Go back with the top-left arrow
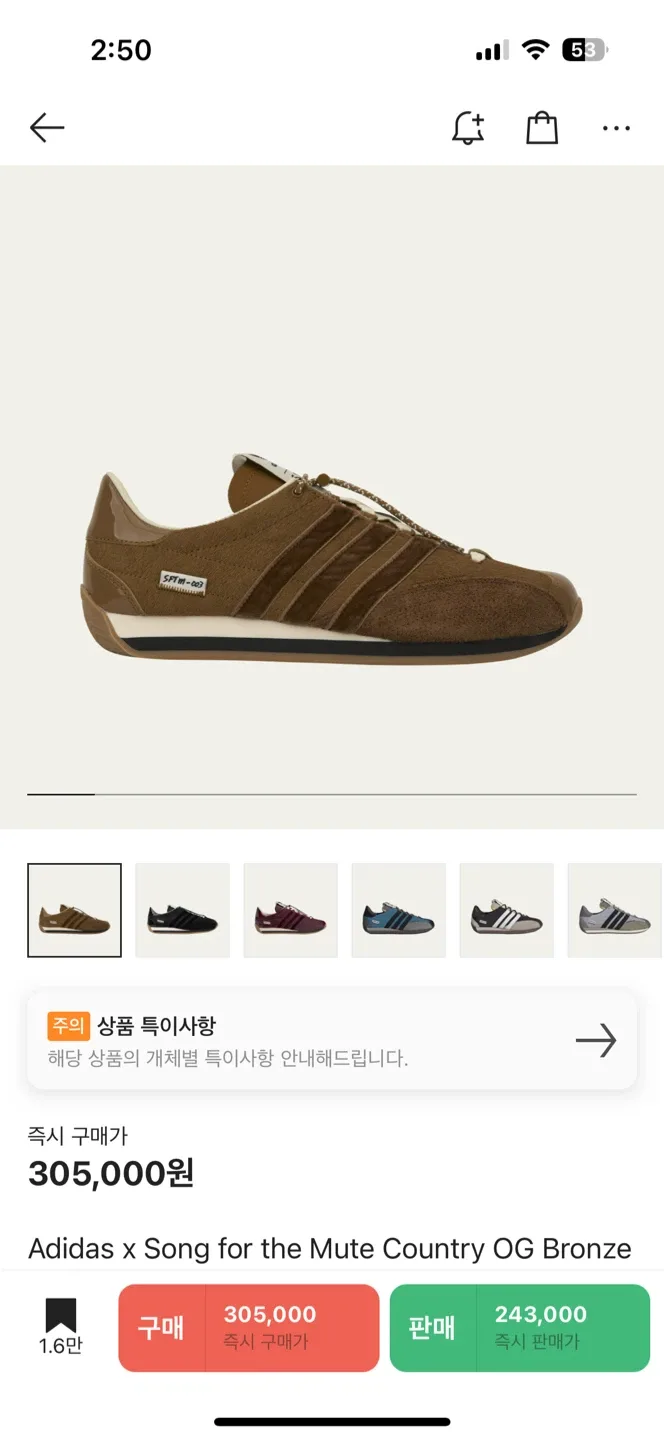Screen dimensions: 664x1440 tap(47, 128)
